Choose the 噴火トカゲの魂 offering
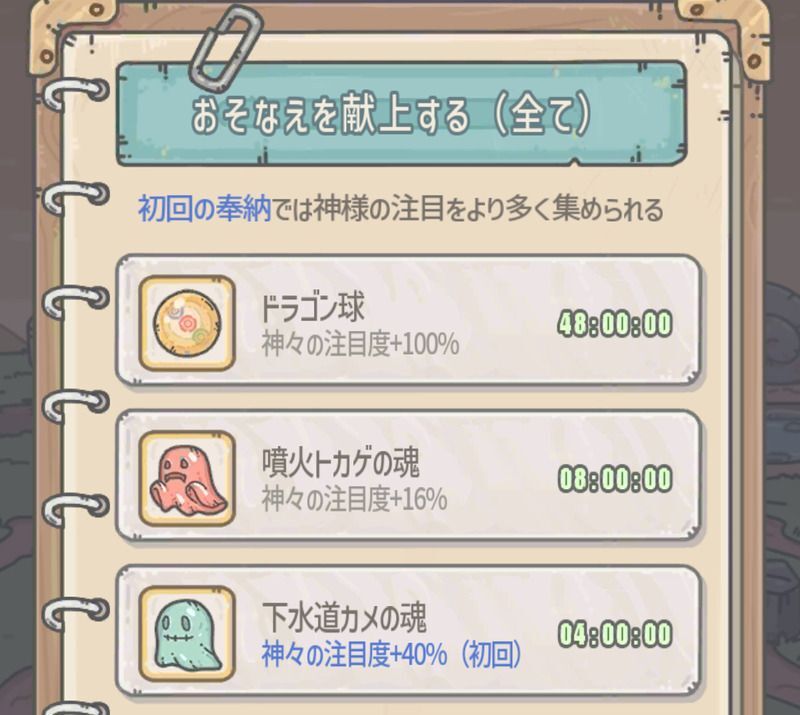 tap(408, 477)
